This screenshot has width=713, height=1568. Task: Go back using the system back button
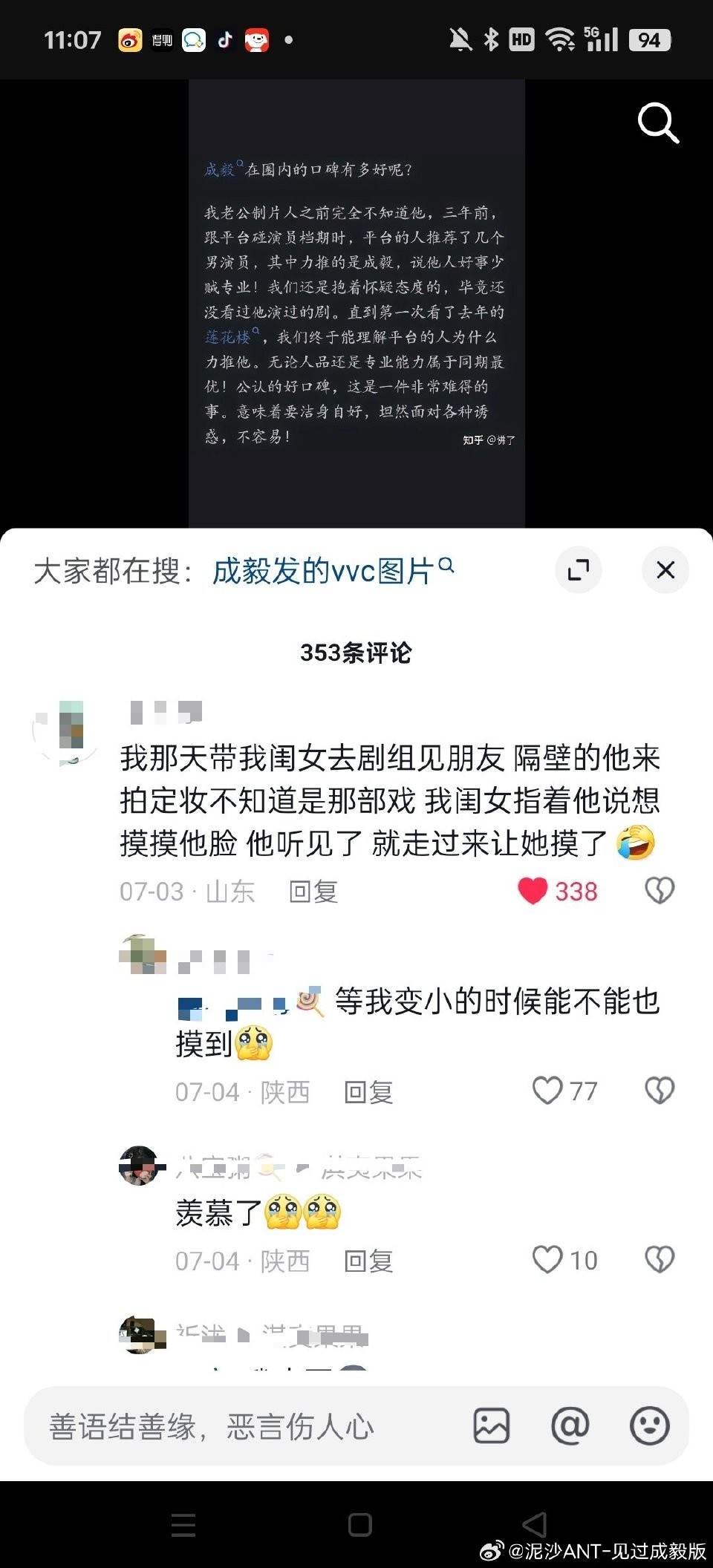535,1525
